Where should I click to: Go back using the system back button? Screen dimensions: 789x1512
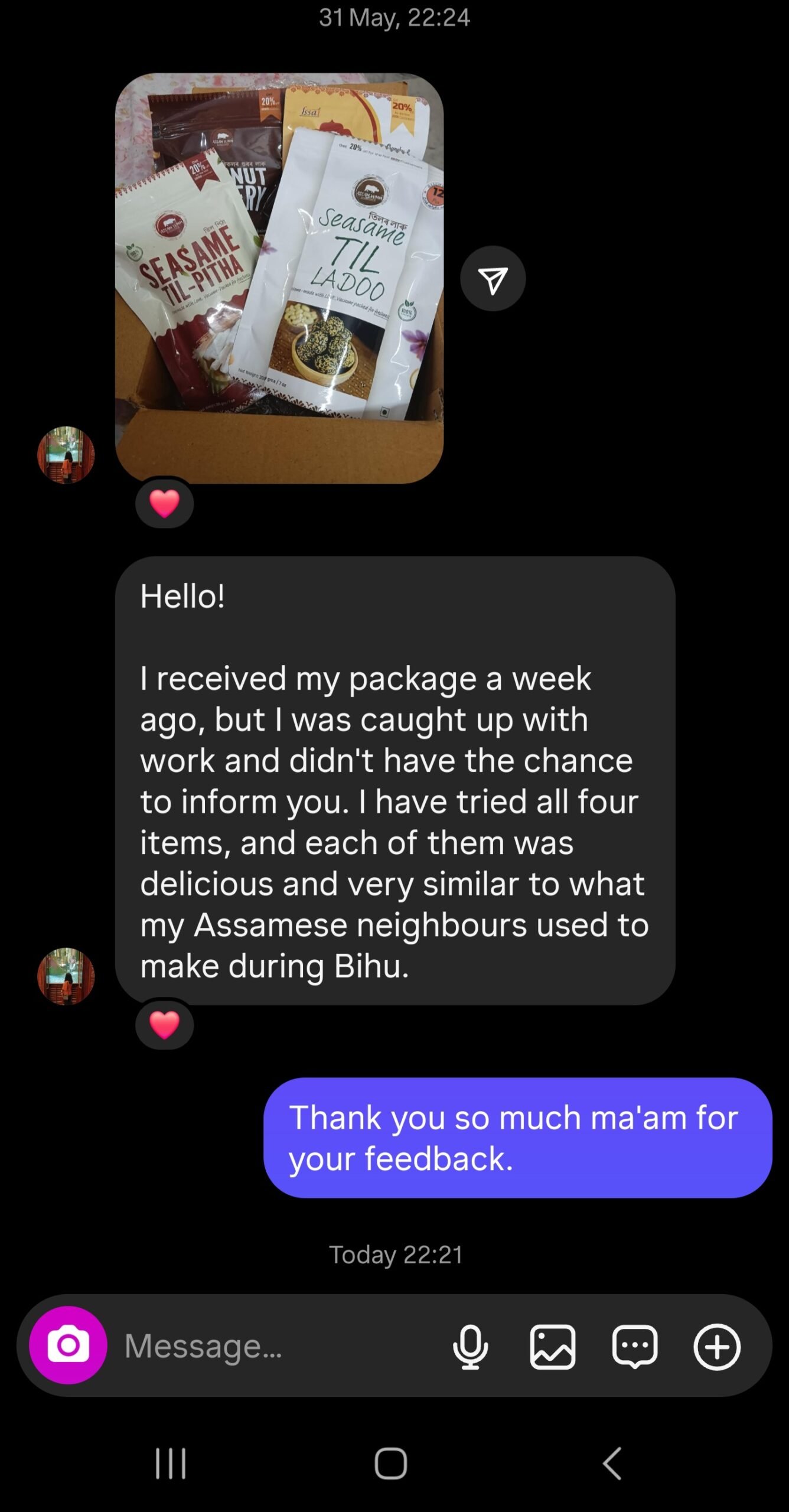click(x=612, y=1462)
